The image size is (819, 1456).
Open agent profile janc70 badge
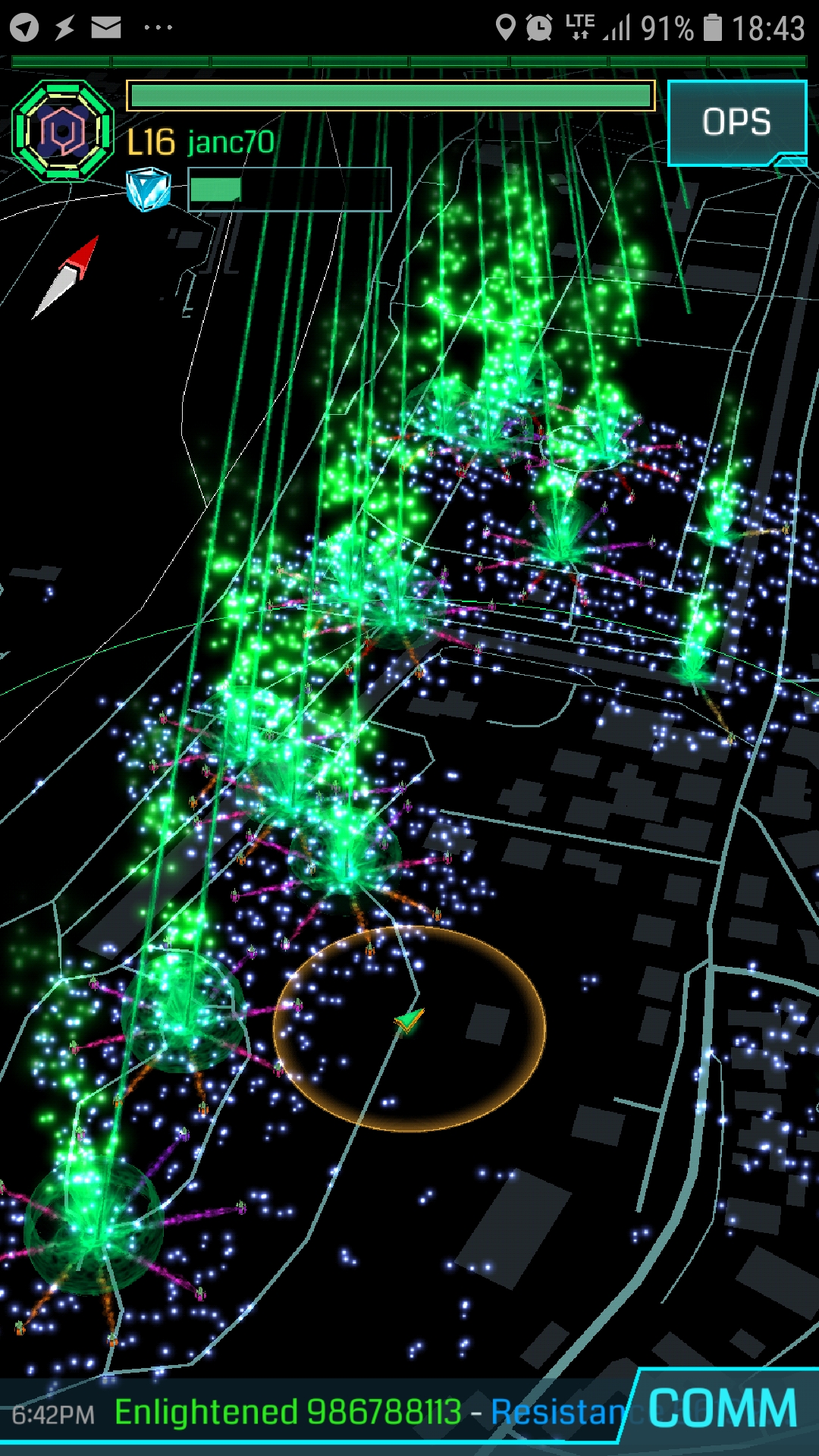coord(64,132)
